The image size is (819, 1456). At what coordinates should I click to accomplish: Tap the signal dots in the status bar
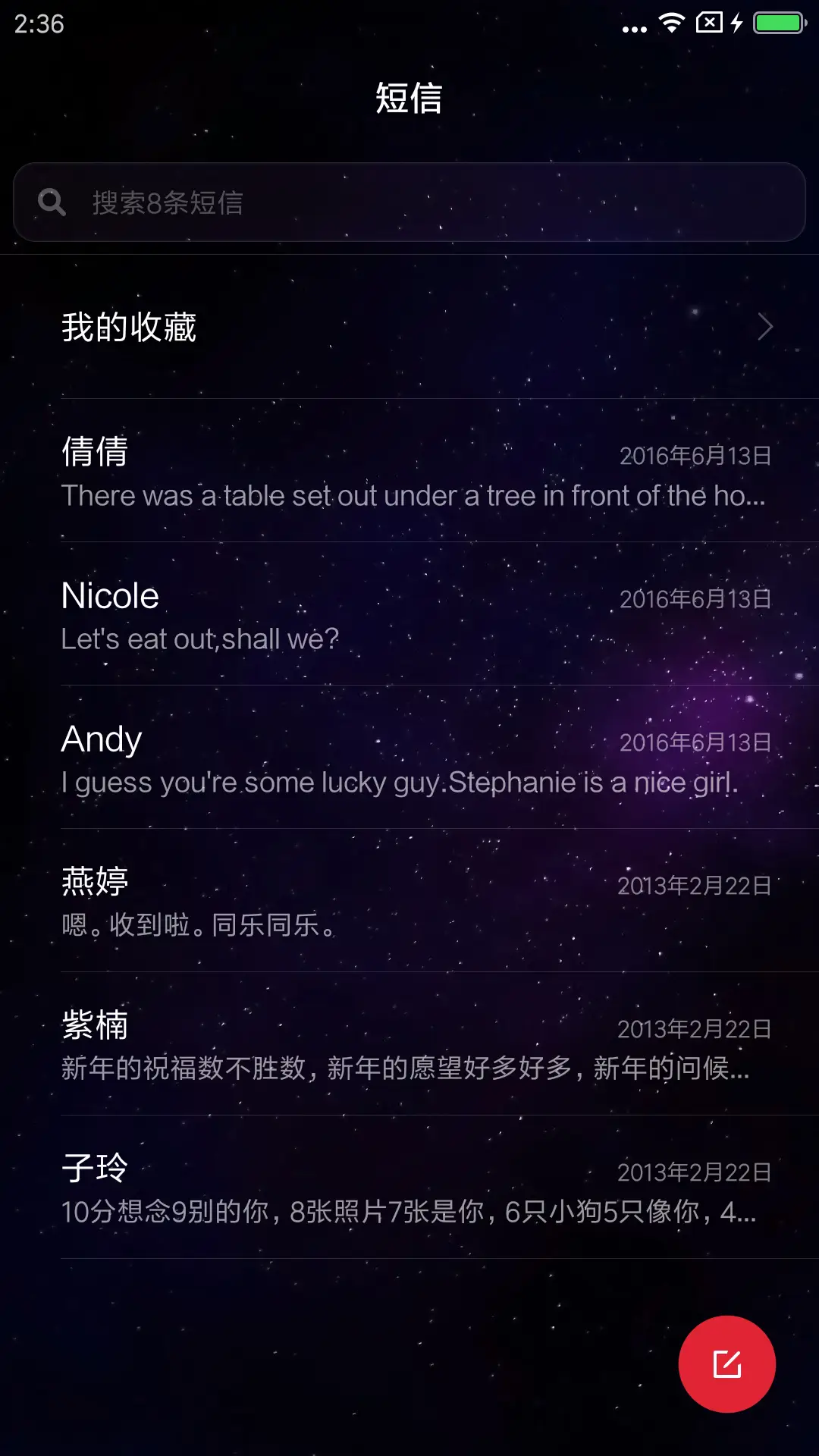pos(633,27)
